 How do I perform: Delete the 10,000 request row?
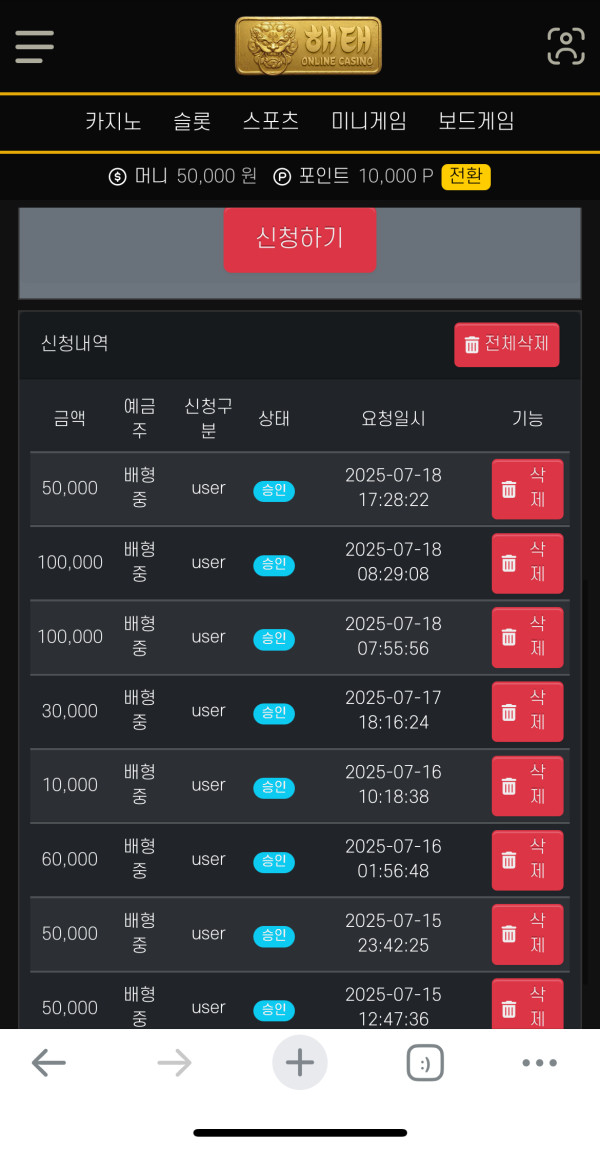pos(527,786)
